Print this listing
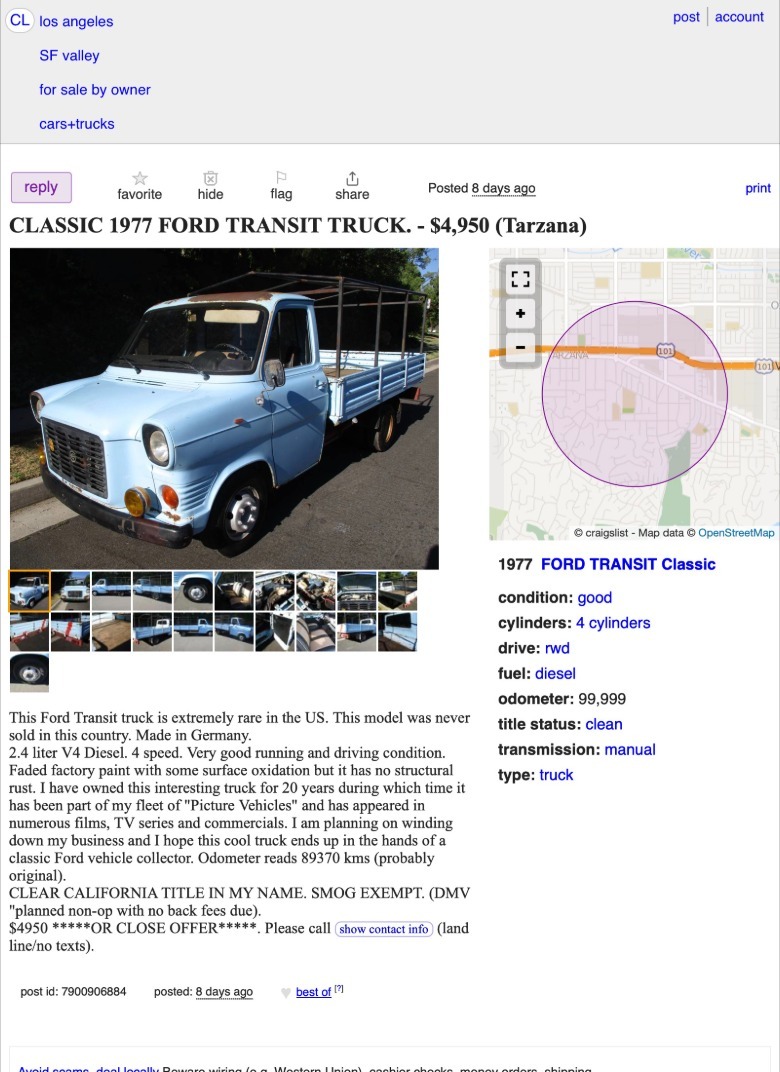780x1072 pixels. pyautogui.click(x=758, y=188)
